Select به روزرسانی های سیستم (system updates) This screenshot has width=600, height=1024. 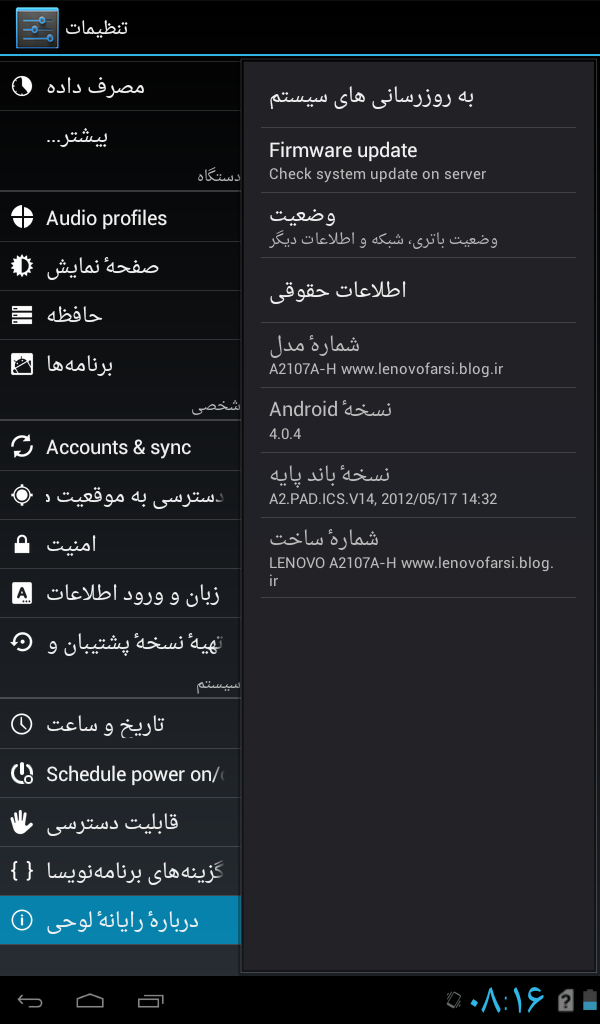pyautogui.click(x=418, y=95)
